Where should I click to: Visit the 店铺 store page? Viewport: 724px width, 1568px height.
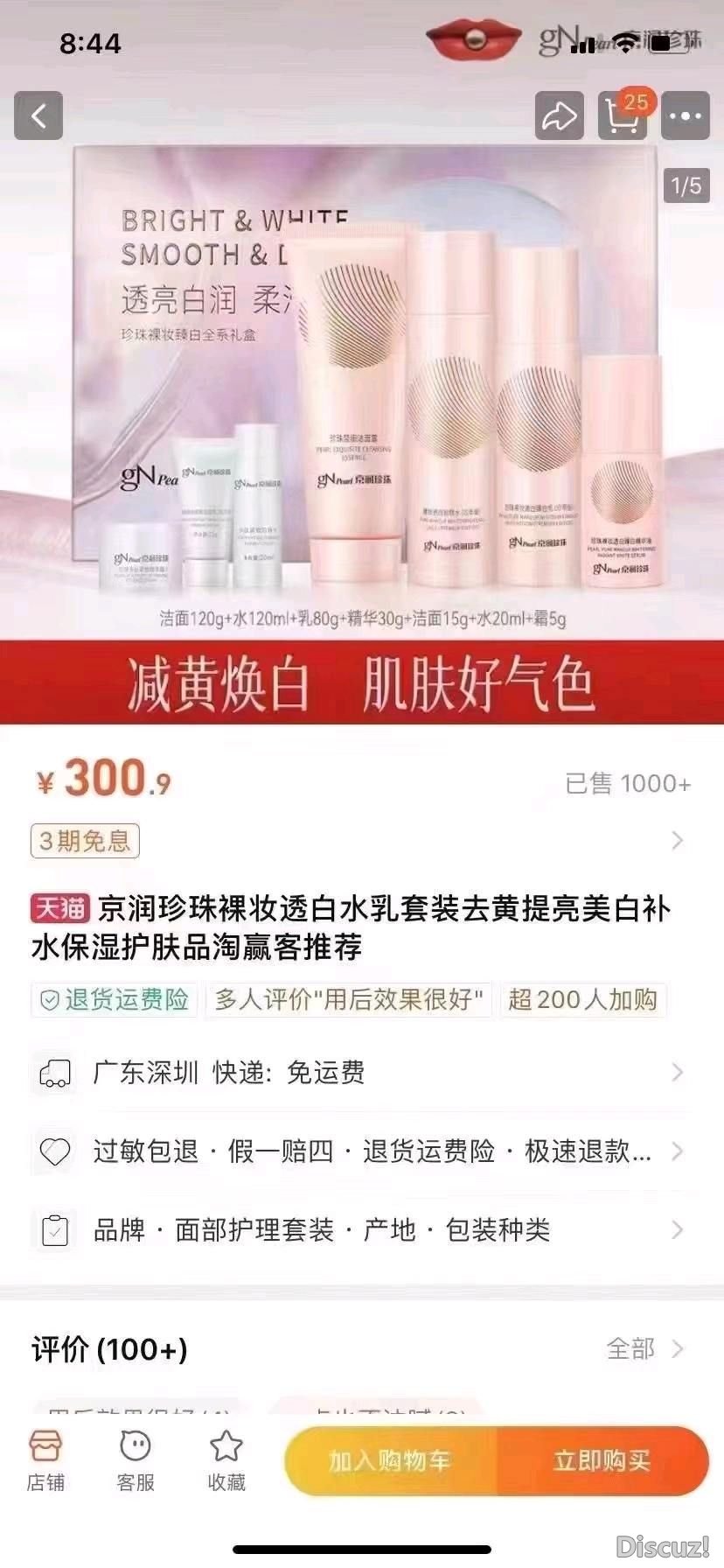[x=45, y=1460]
